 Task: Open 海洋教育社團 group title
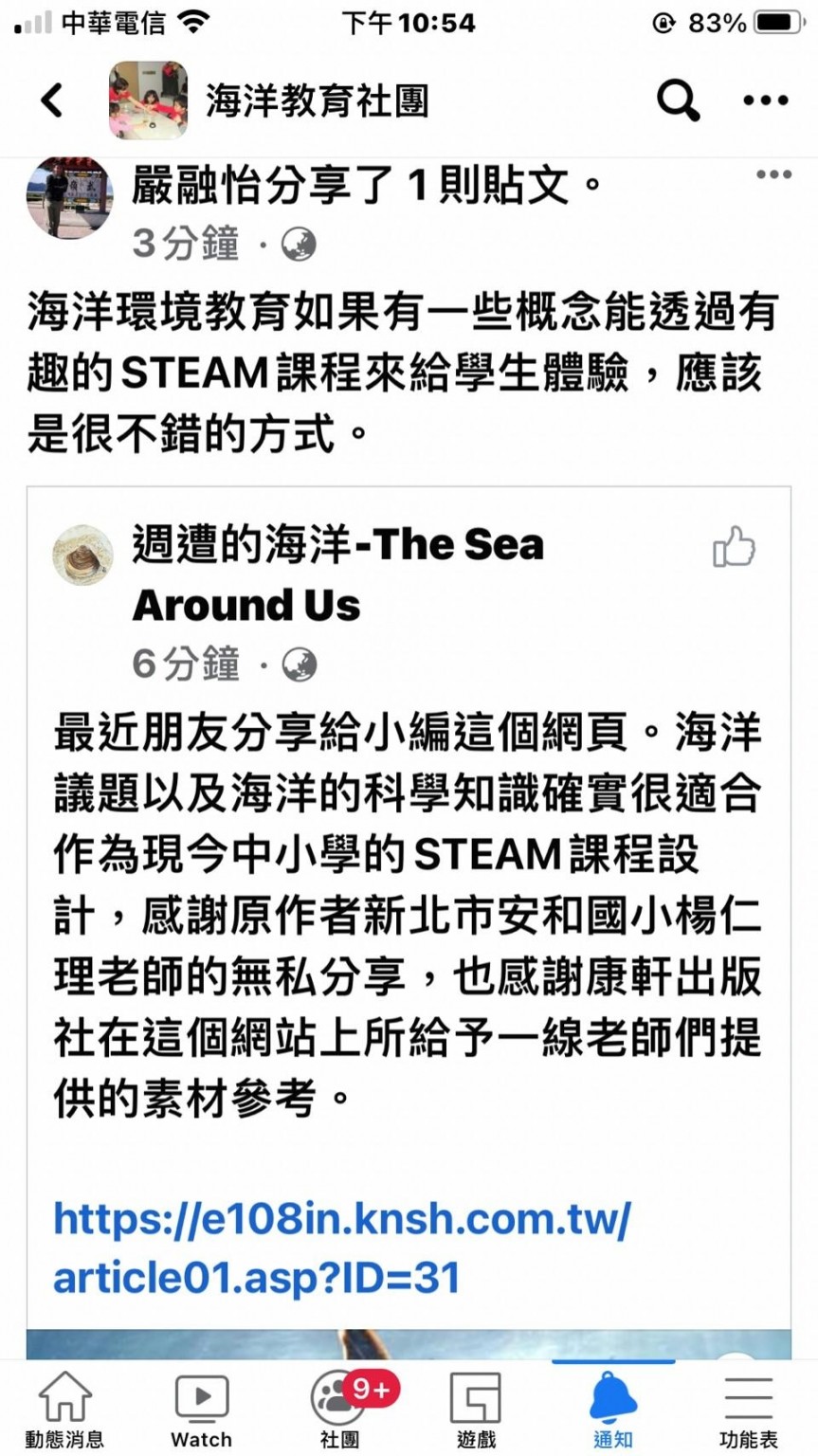click(317, 100)
